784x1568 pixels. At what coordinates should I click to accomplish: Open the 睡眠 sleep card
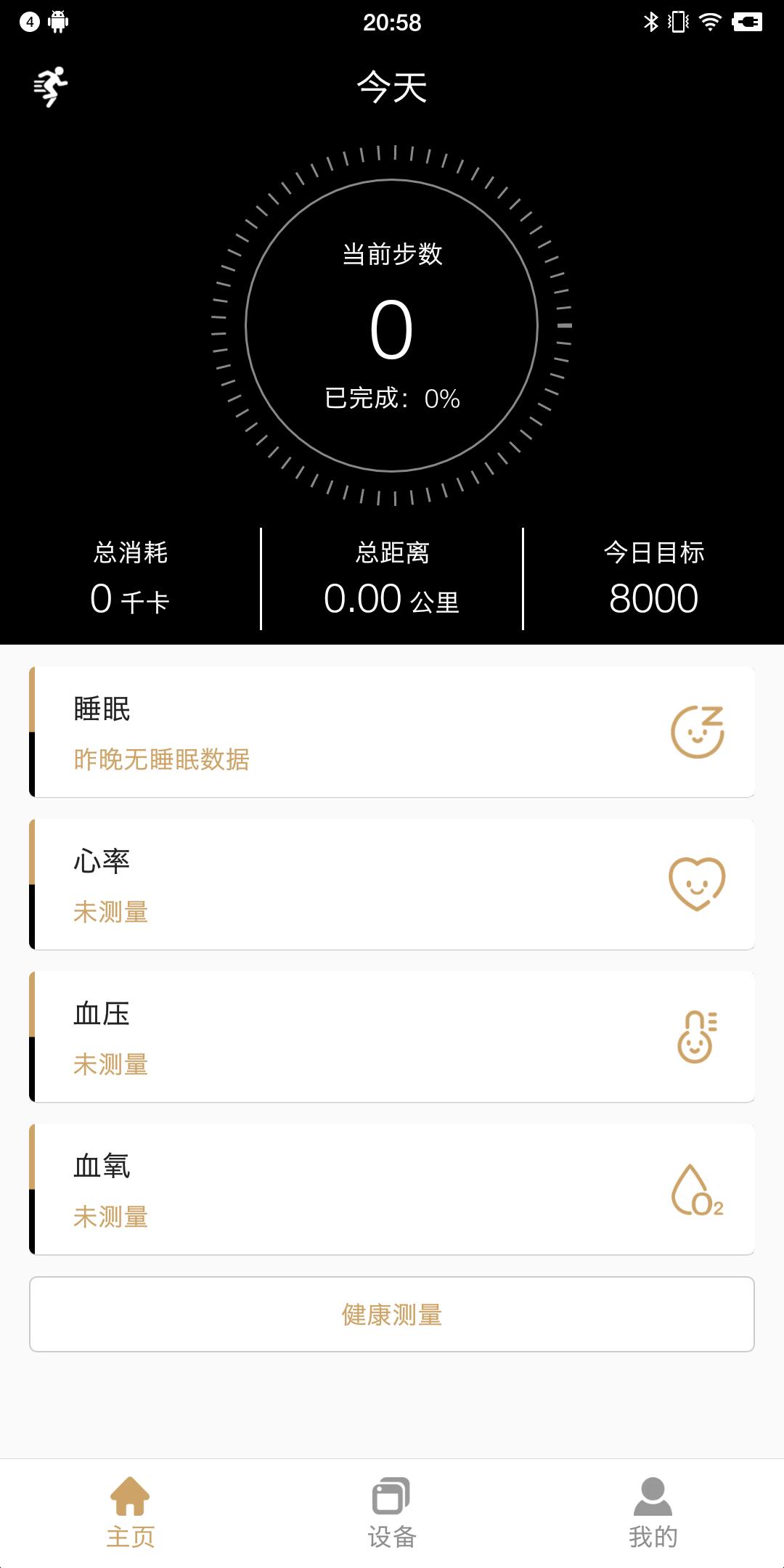point(392,732)
